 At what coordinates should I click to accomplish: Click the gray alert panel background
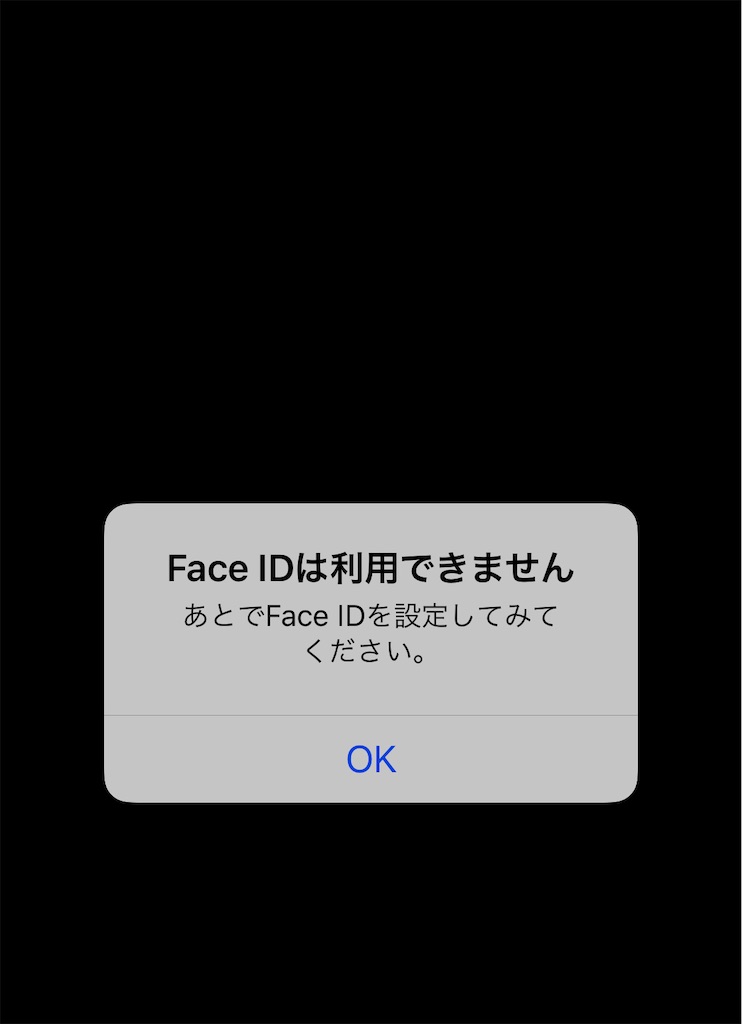pos(371,690)
